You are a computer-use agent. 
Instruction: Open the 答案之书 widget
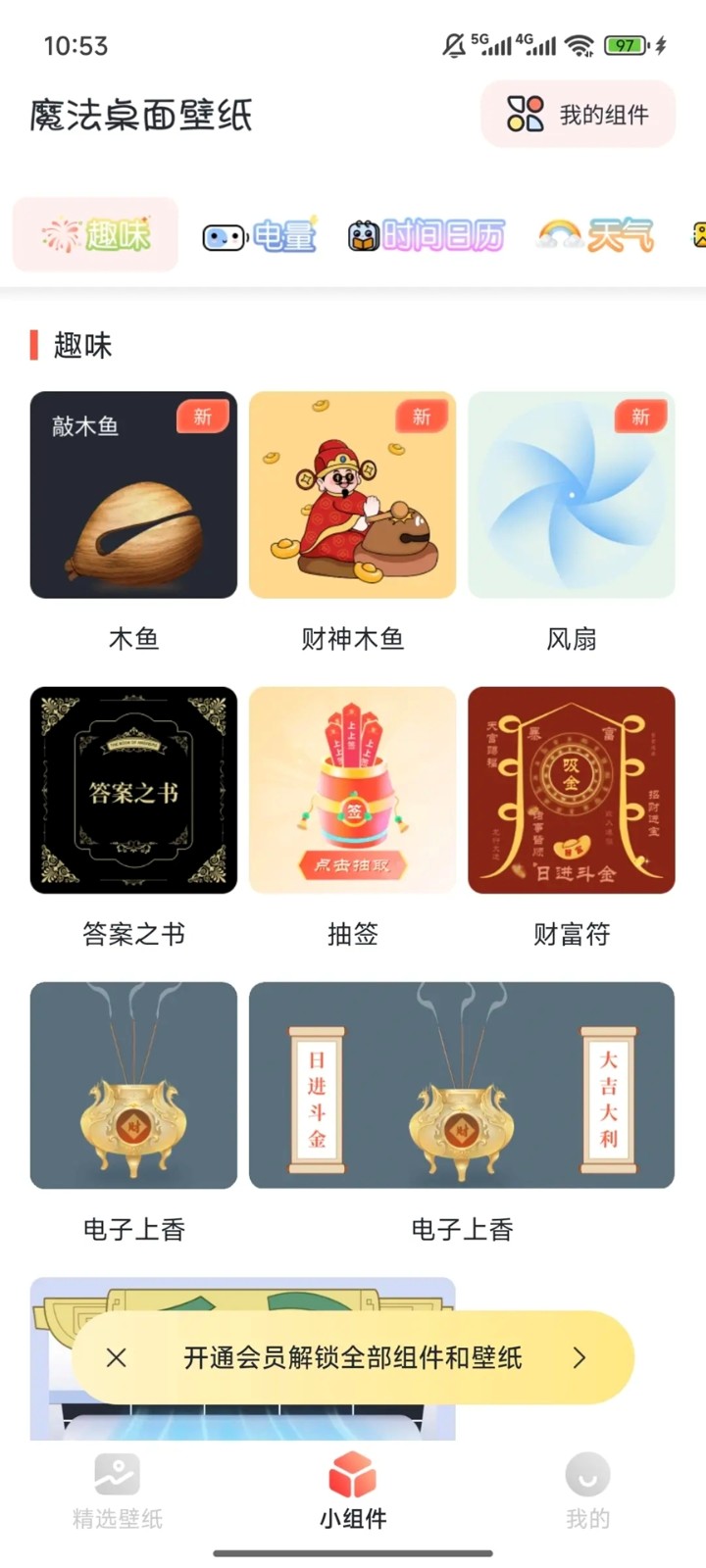point(133,791)
